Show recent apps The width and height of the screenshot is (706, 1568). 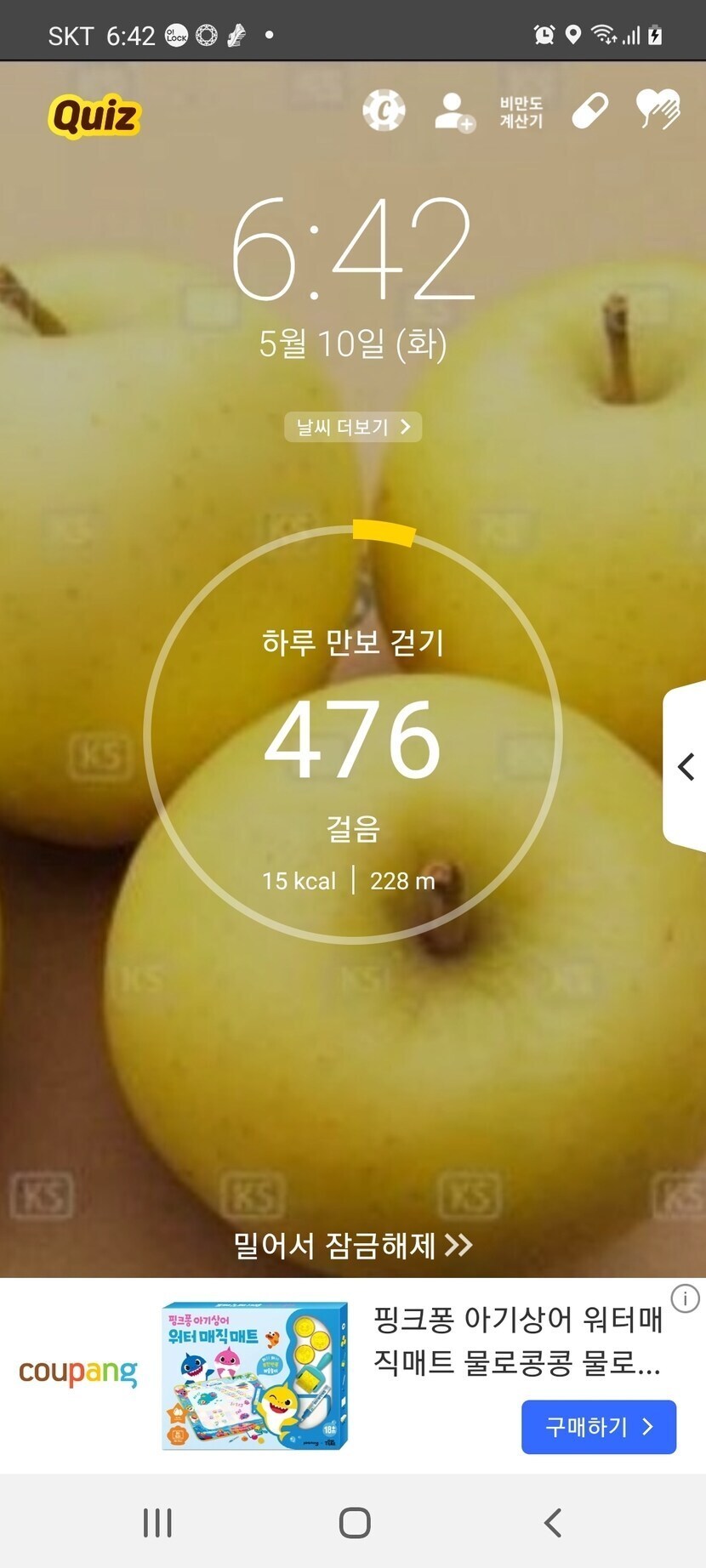coord(157,1522)
